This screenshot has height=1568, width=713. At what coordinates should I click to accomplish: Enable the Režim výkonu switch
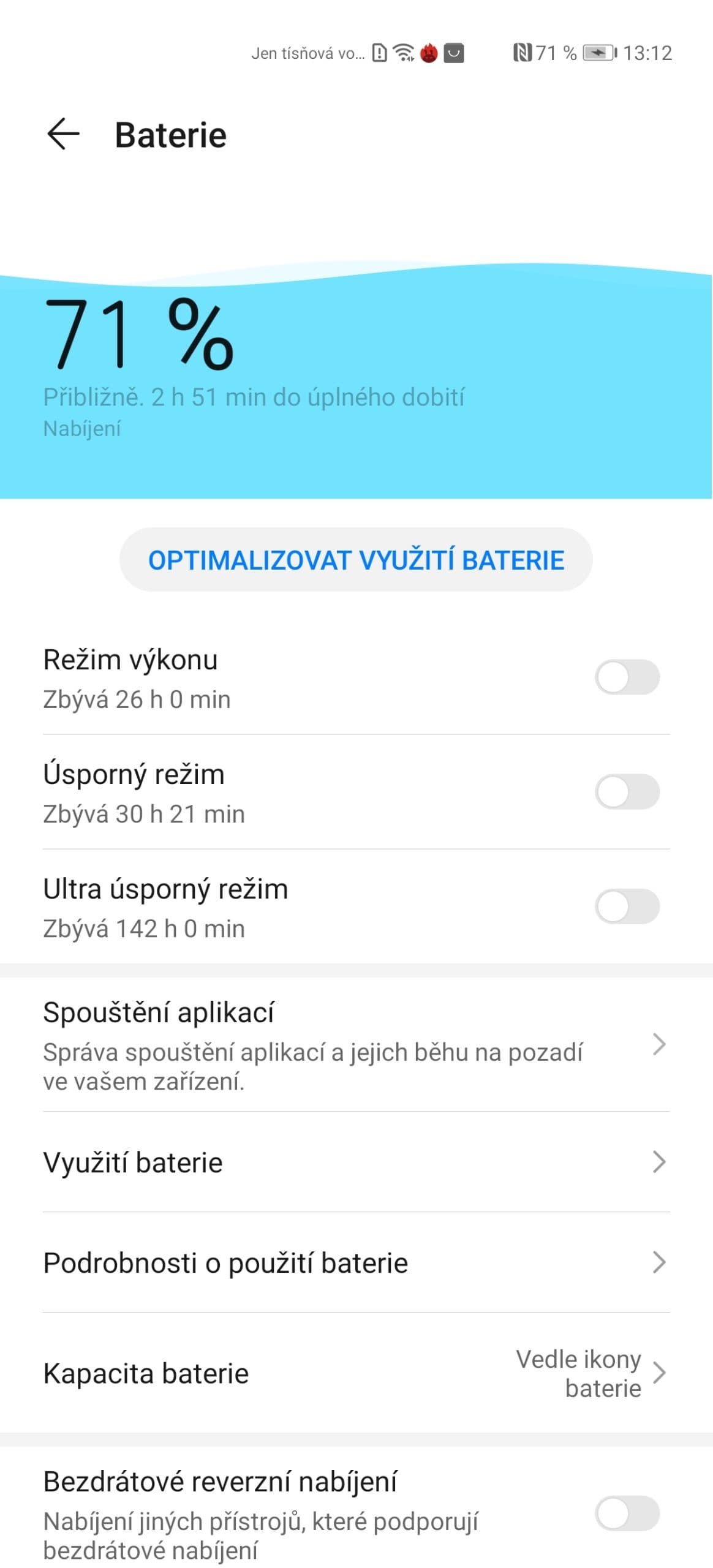pos(627,677)
